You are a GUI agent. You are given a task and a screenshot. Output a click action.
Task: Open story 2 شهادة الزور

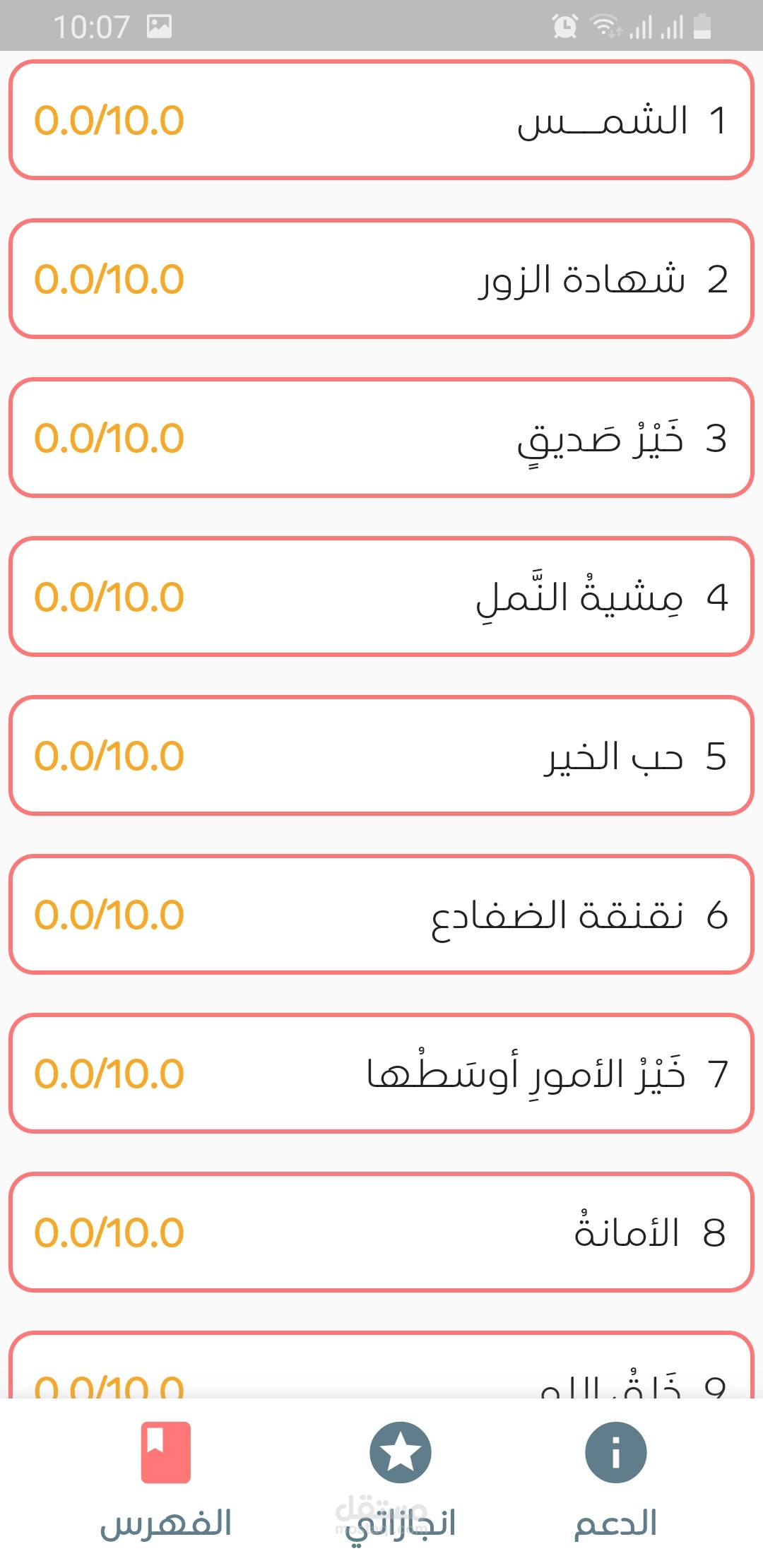coord(381,278)
